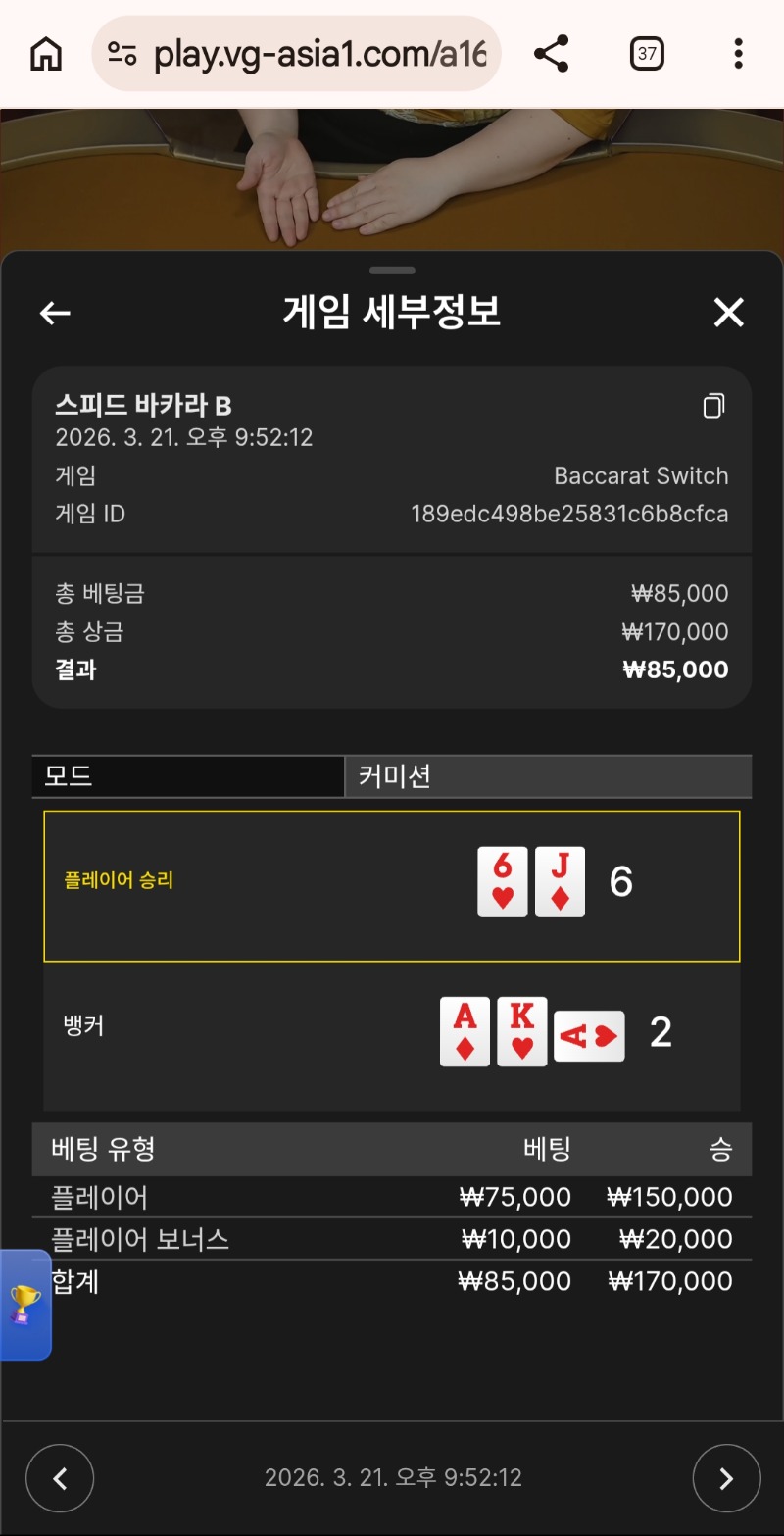View the previous game record
The width and height of the screenshot is (784, 1536).
(x=60, y=1478)
